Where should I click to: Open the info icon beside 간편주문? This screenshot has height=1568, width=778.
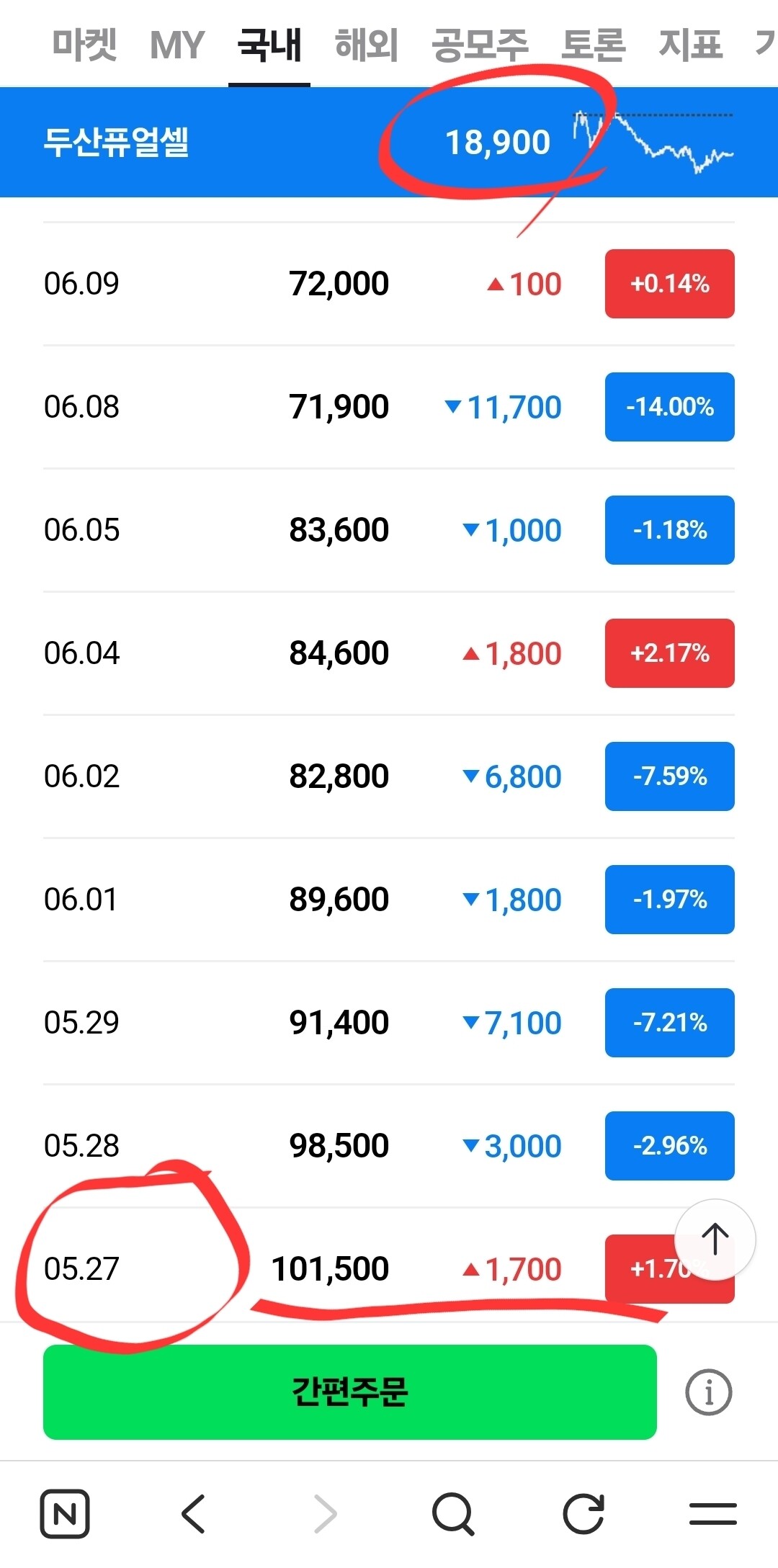709,1392
